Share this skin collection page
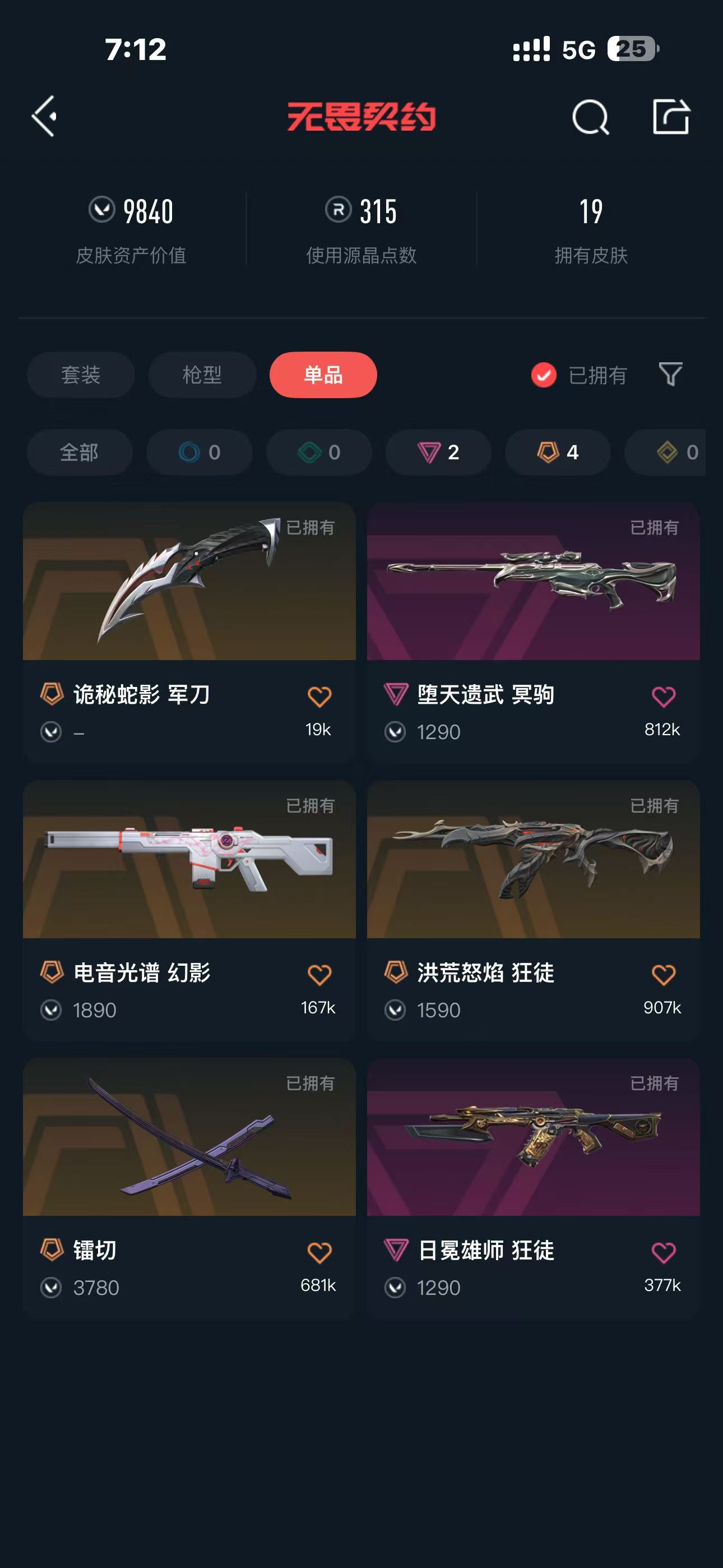The width and height of the screenshot is (723, 1568). click(x=671, y=116)
